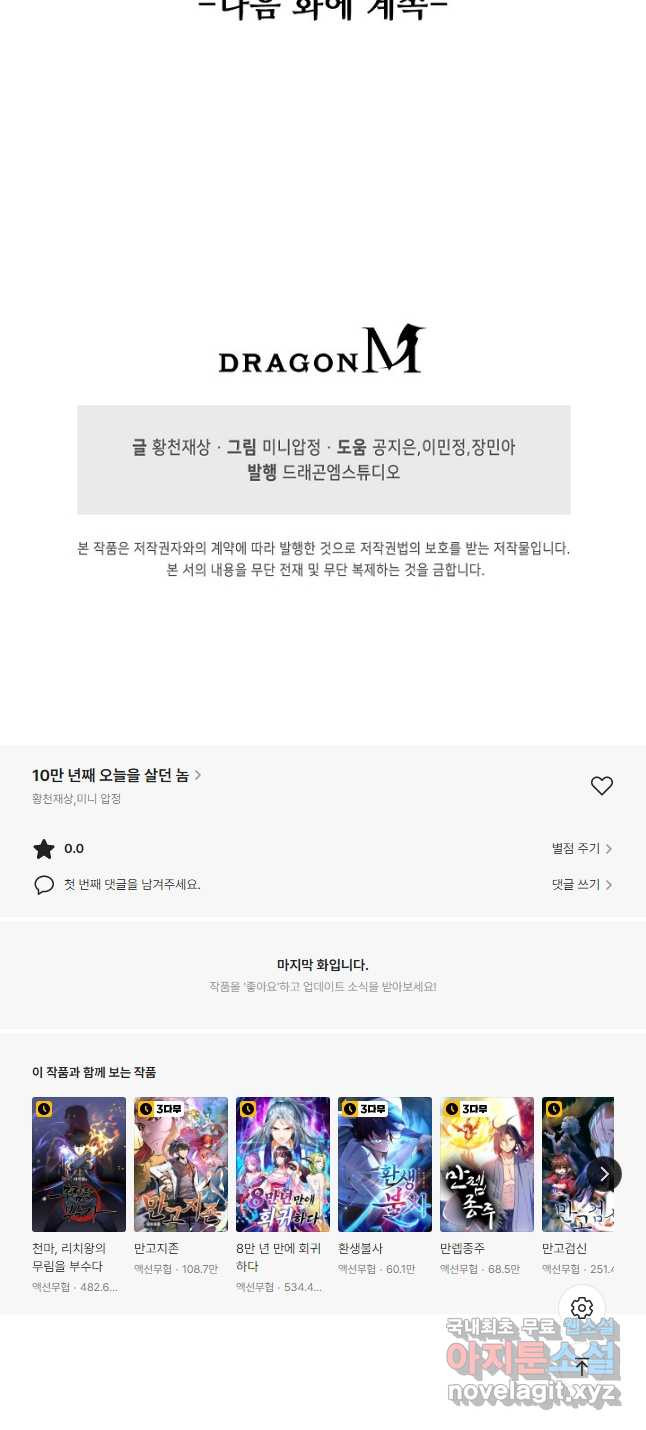The image size is (646, 1430).
Task: Open viewer settings gear
Action: (582, 1308)
